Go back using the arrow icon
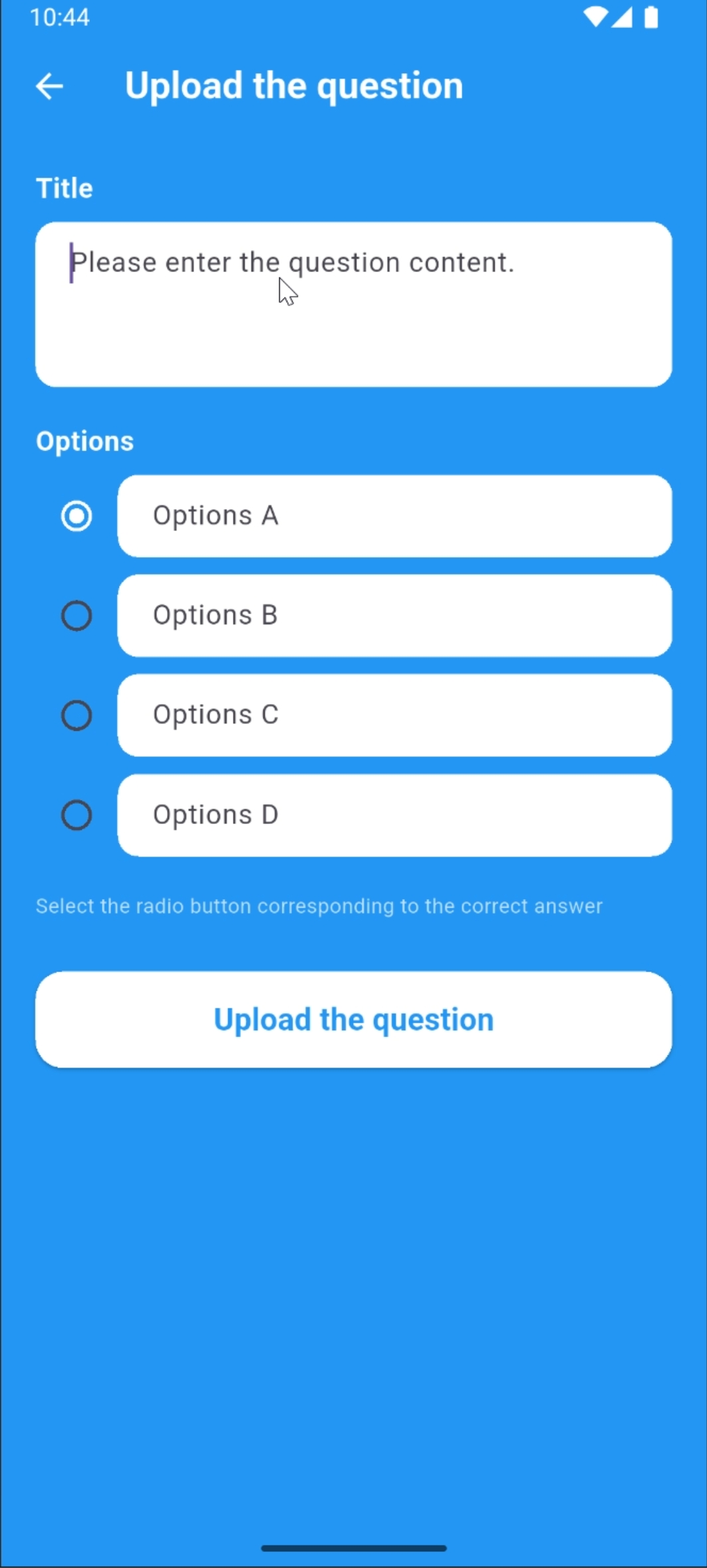The image size is (707, 1568). tap(49, 87)
